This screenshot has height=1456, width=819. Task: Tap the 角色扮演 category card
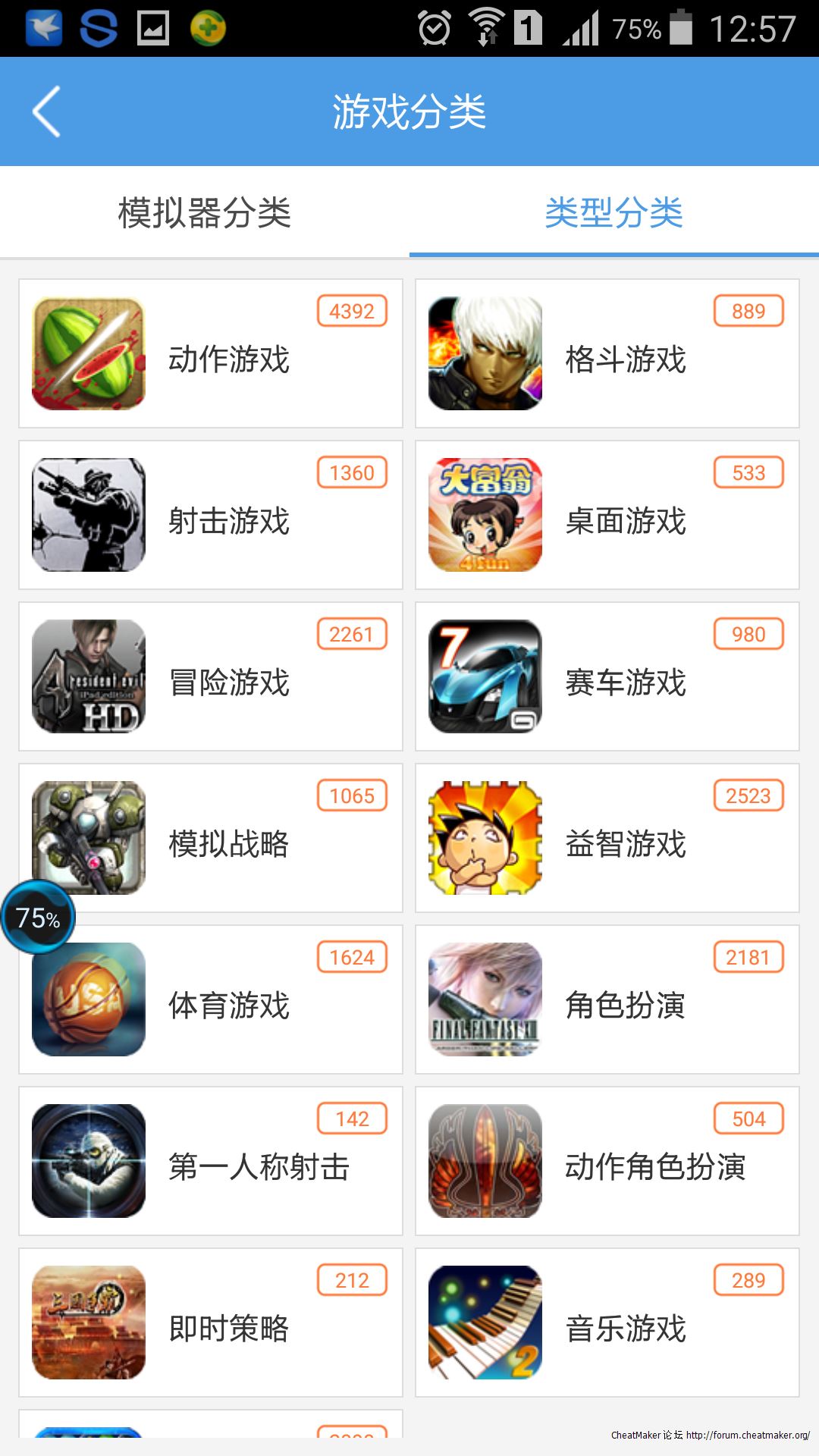pos(607,999)
